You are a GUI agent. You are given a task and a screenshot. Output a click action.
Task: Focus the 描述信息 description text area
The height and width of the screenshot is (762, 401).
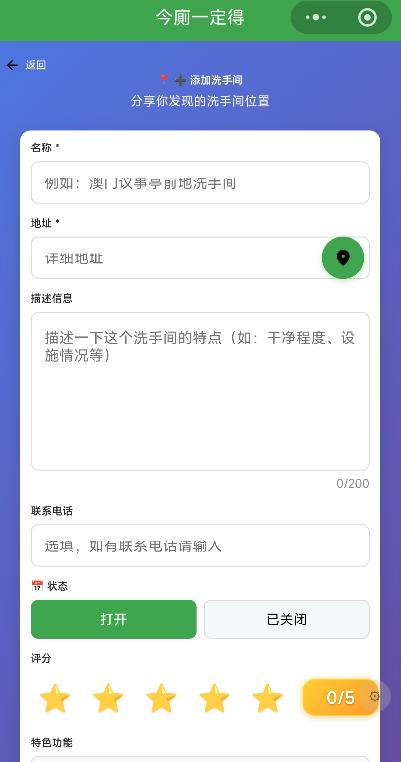click(x=200, y=391)
